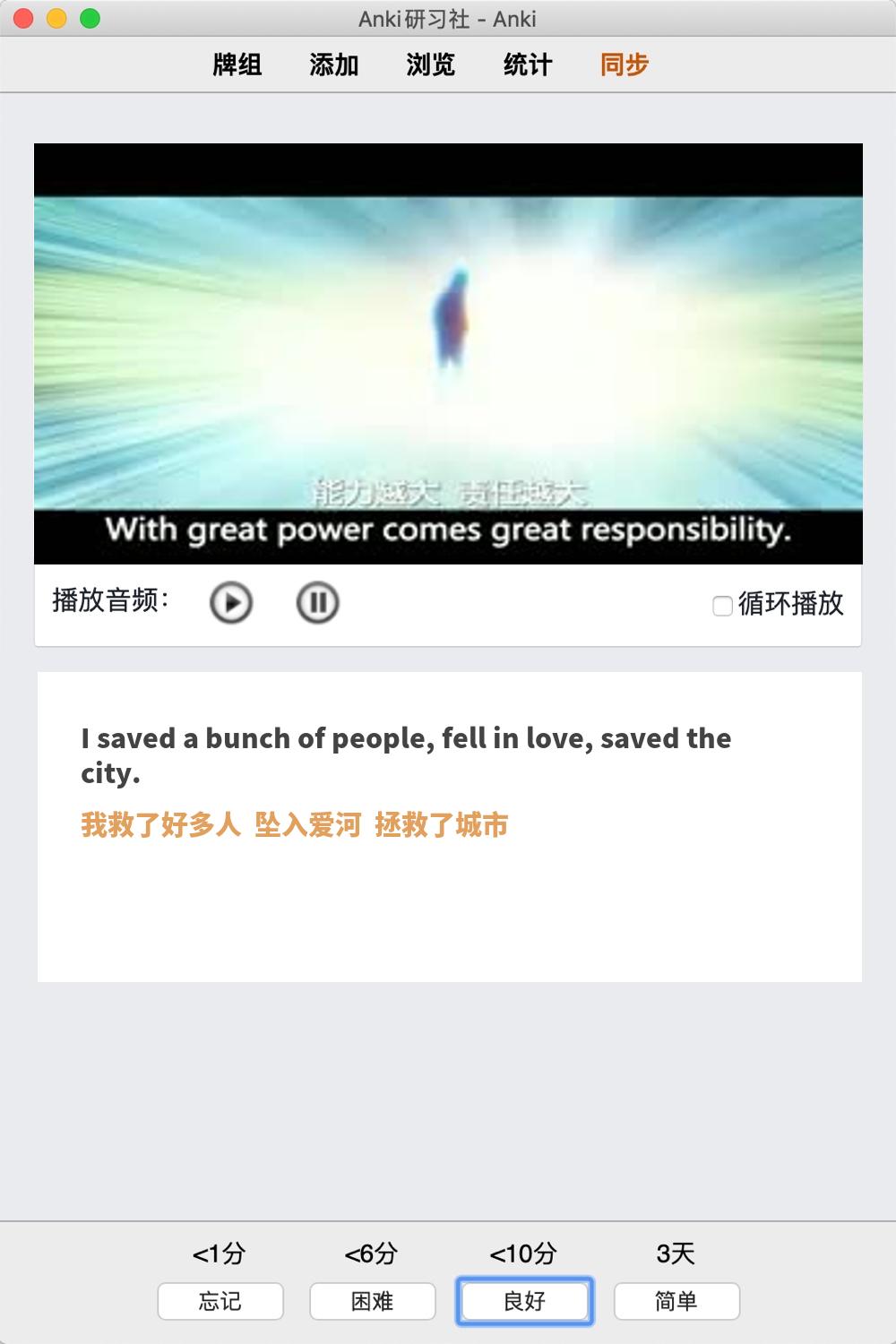Open 添加 to add a card

click(334, 65)
